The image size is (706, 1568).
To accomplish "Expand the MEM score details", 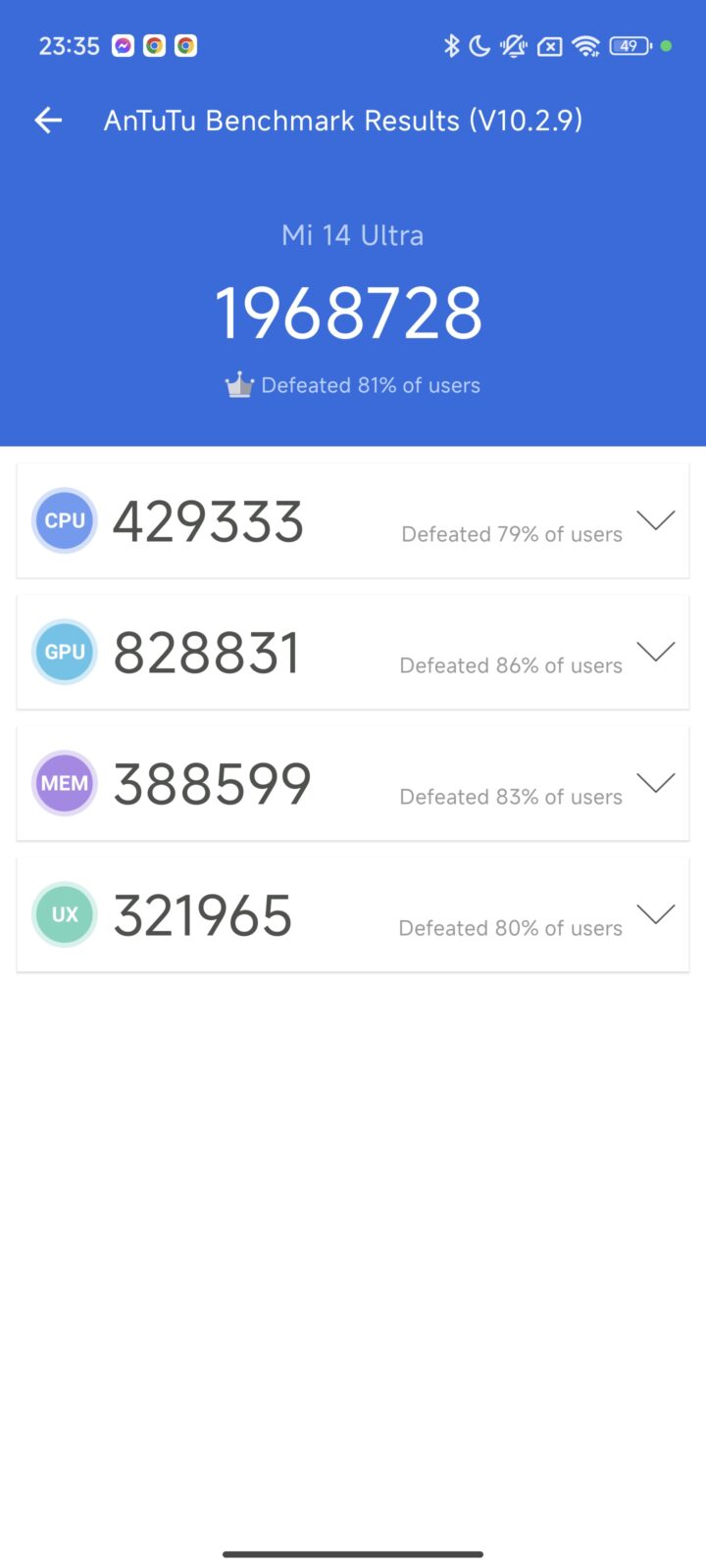I will coord(655,782).
